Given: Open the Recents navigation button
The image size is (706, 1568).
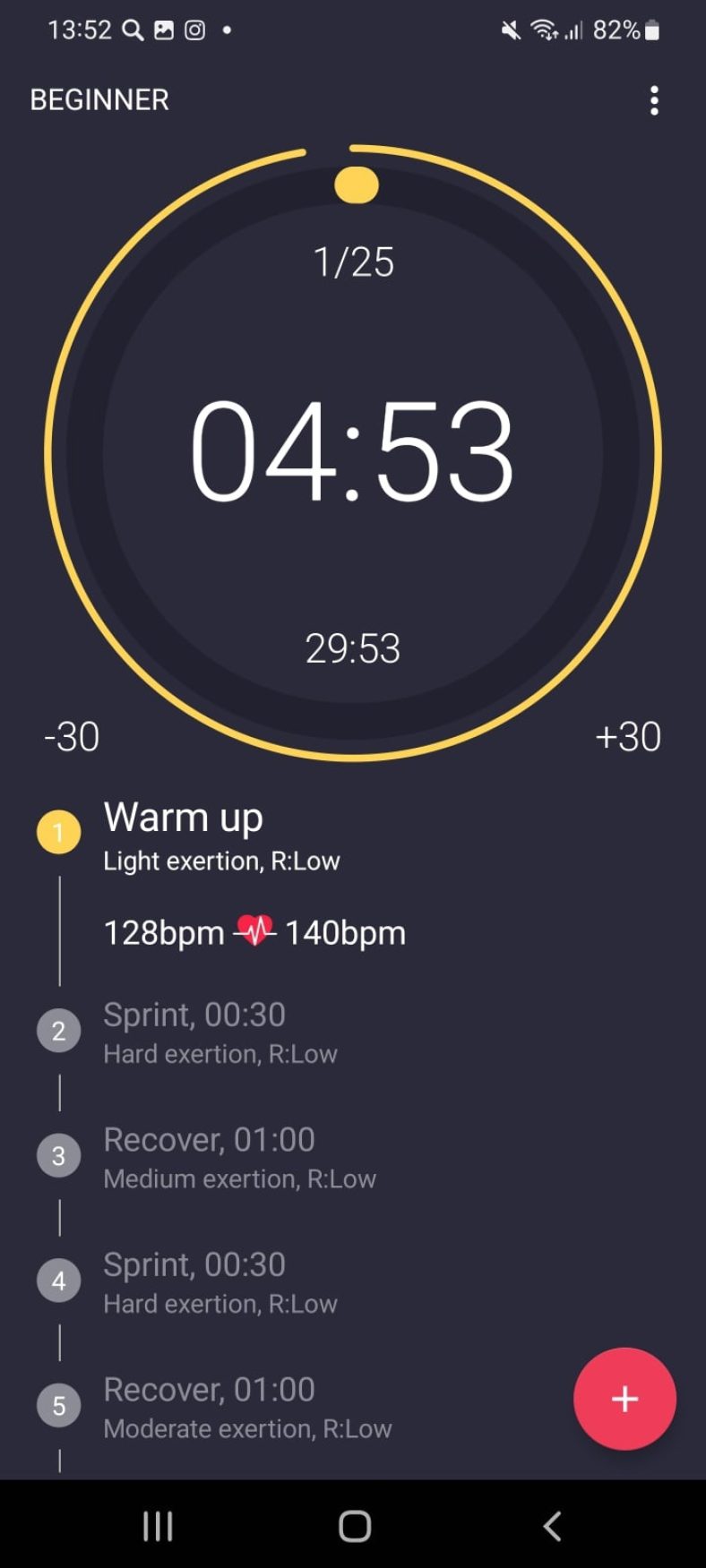Looking at the screenshot, I should pos(158,1528).
